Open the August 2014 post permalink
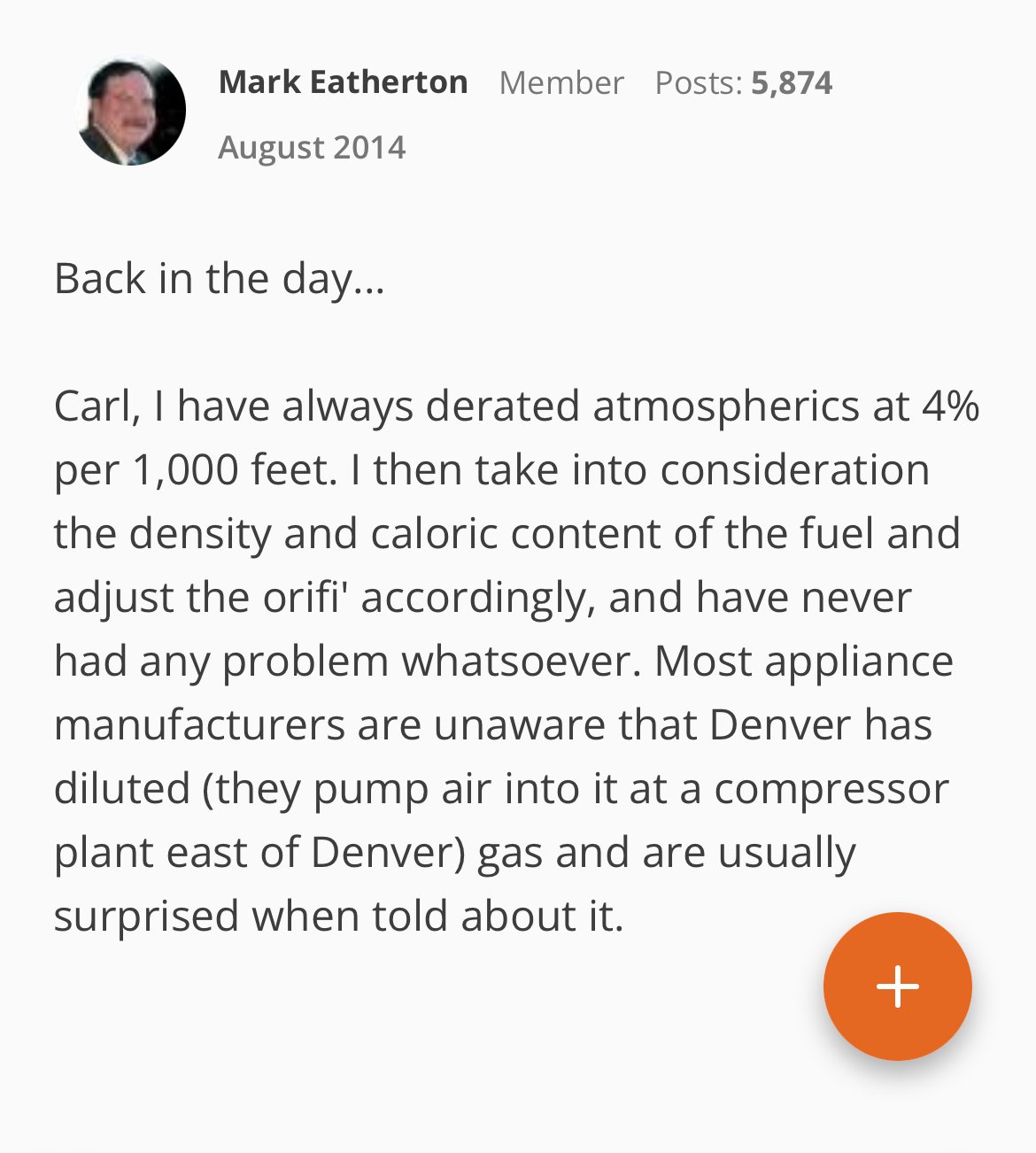 312,147
